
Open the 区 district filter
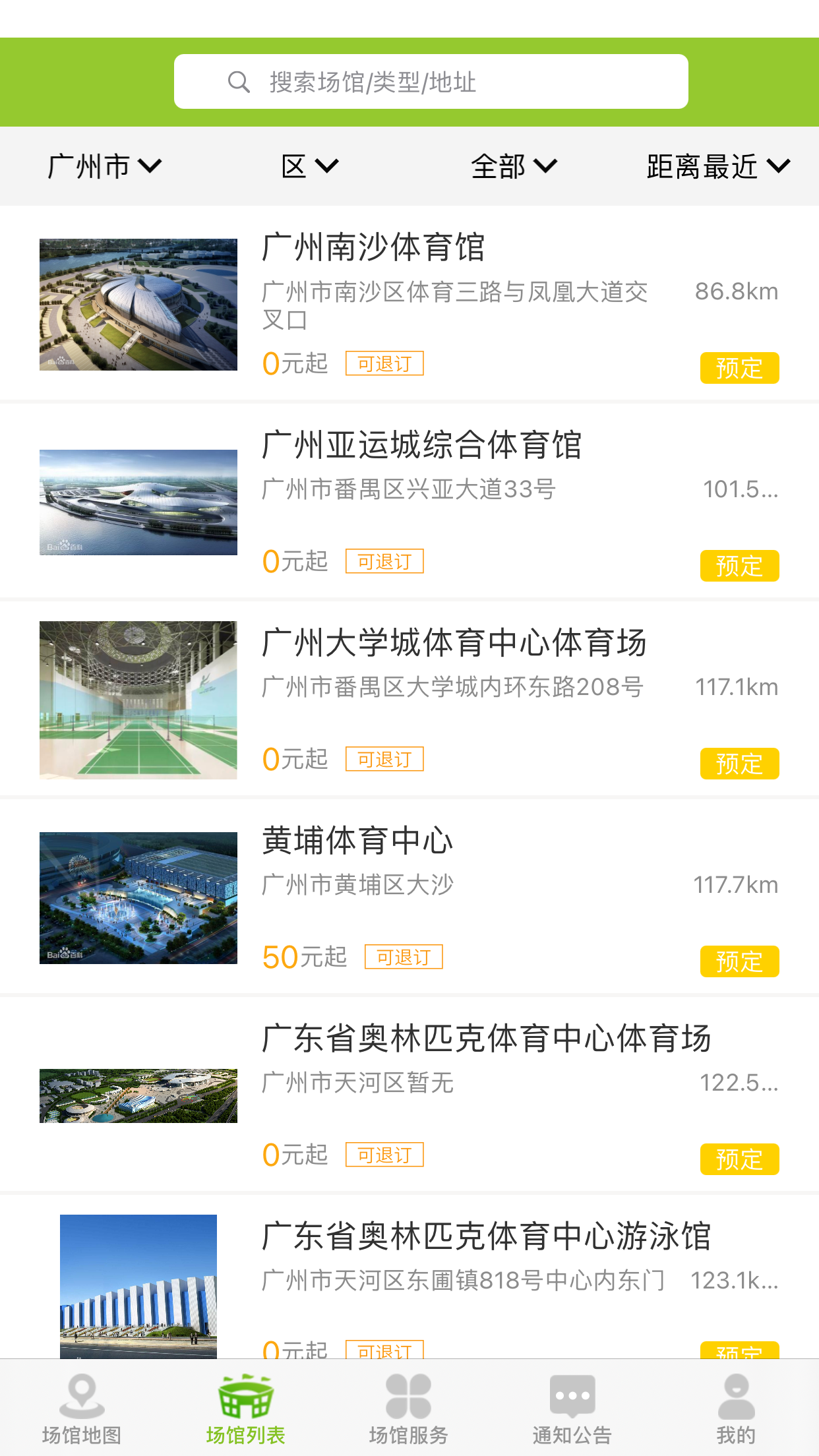click(x=309, y=166)
